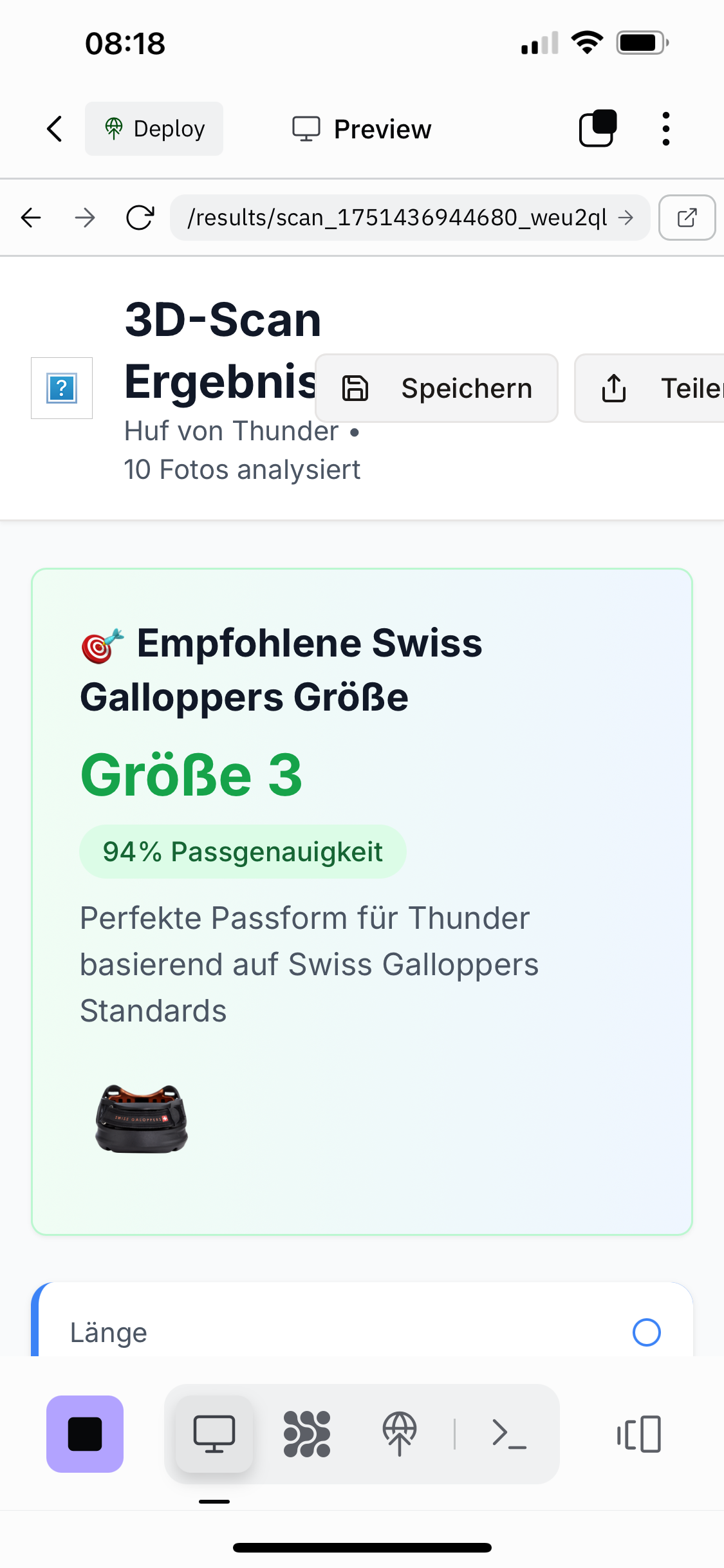Open the terminal console

509,1434
